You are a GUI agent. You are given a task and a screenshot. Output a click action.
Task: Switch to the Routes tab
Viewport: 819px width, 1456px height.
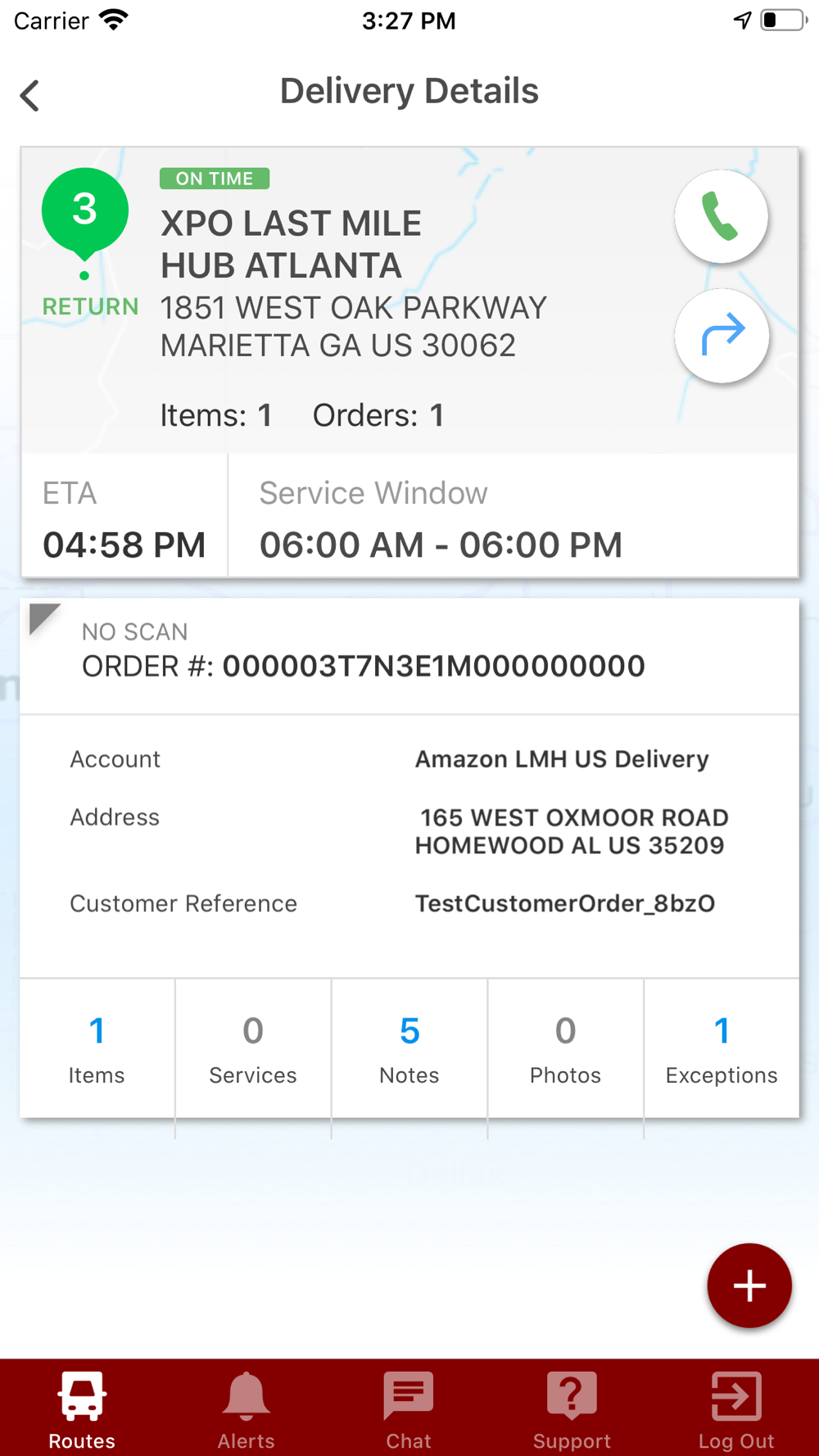(82, 1409)
